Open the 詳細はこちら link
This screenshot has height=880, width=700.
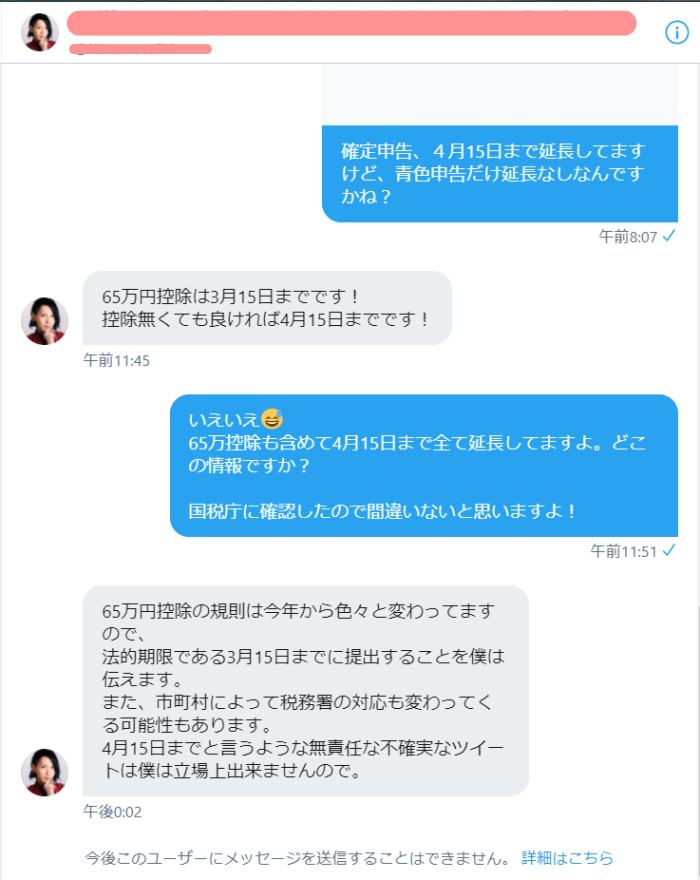point(567,858)
